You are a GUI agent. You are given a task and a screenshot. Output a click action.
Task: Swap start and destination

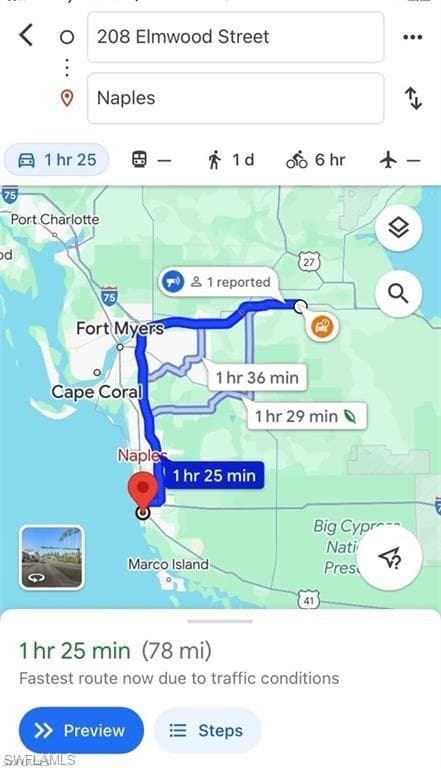(x=413, y=98)
